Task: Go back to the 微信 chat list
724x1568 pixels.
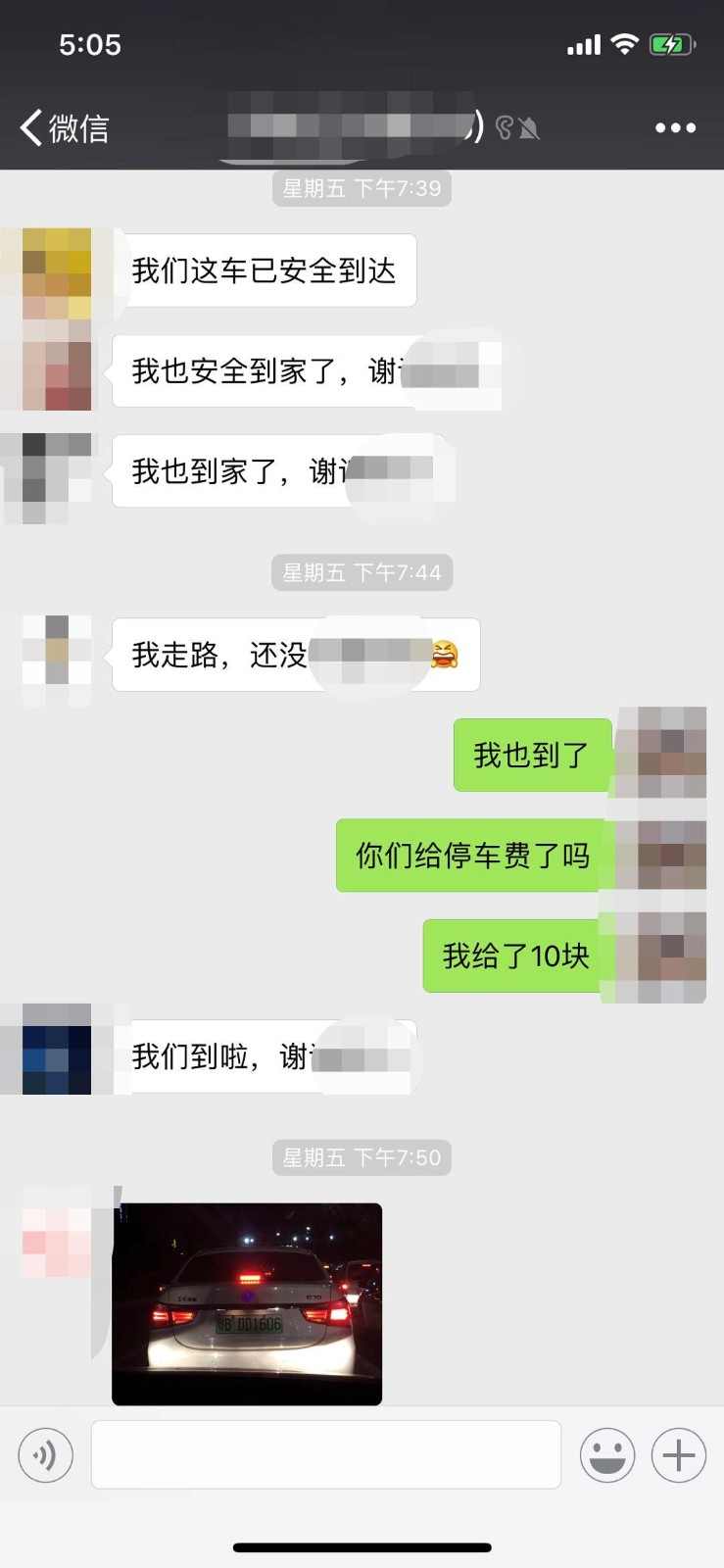Action: tap(64, 128)
